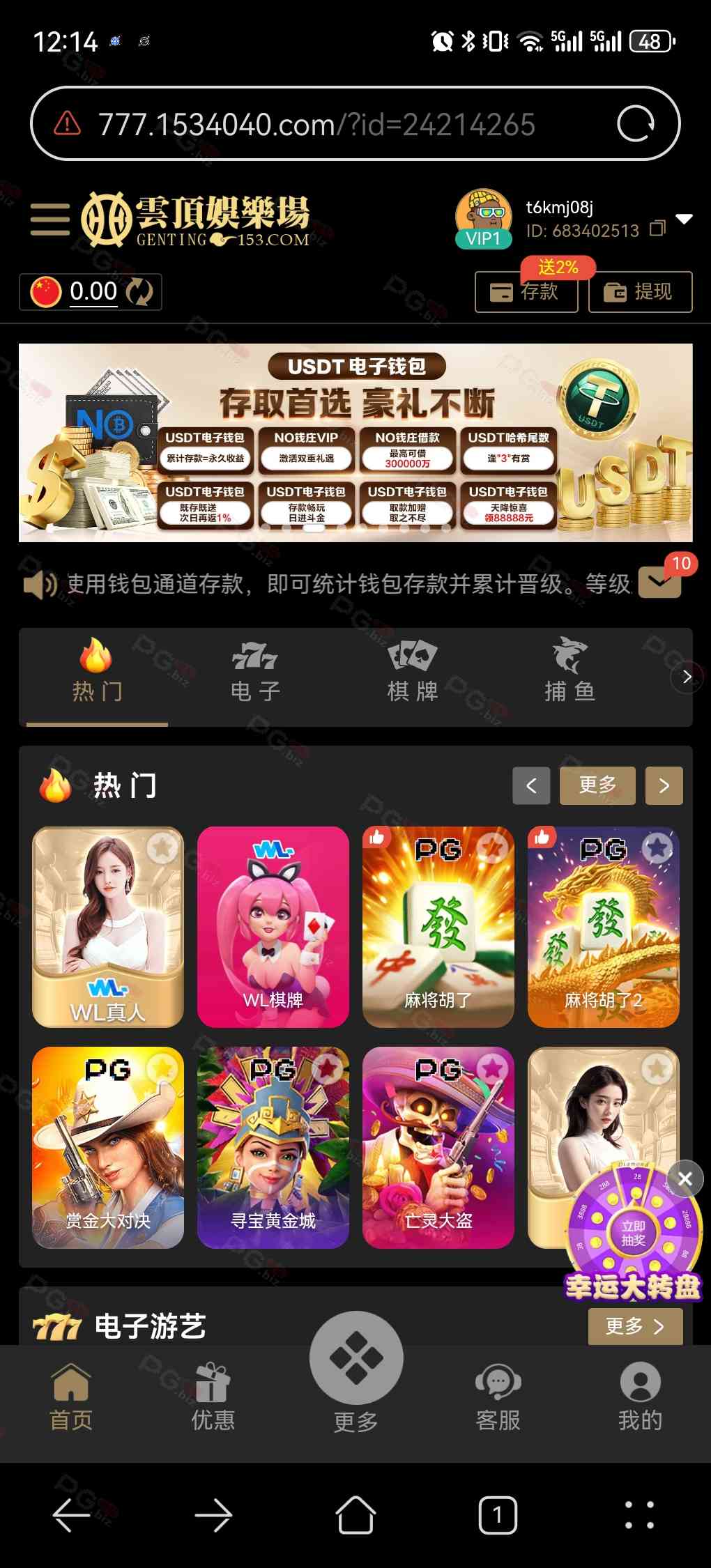
Task: Go back with the browser back arrow
Action: tap(71, 1515)
